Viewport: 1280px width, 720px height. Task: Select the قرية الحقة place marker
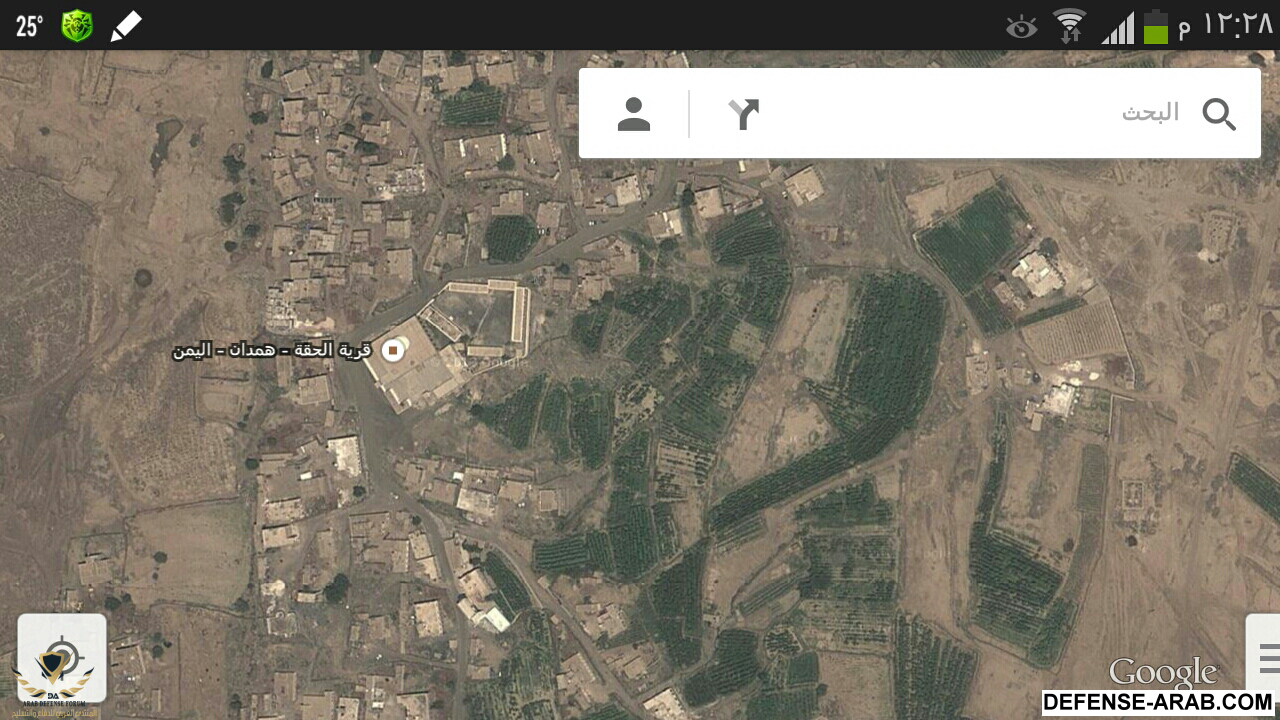pos(393,350)
